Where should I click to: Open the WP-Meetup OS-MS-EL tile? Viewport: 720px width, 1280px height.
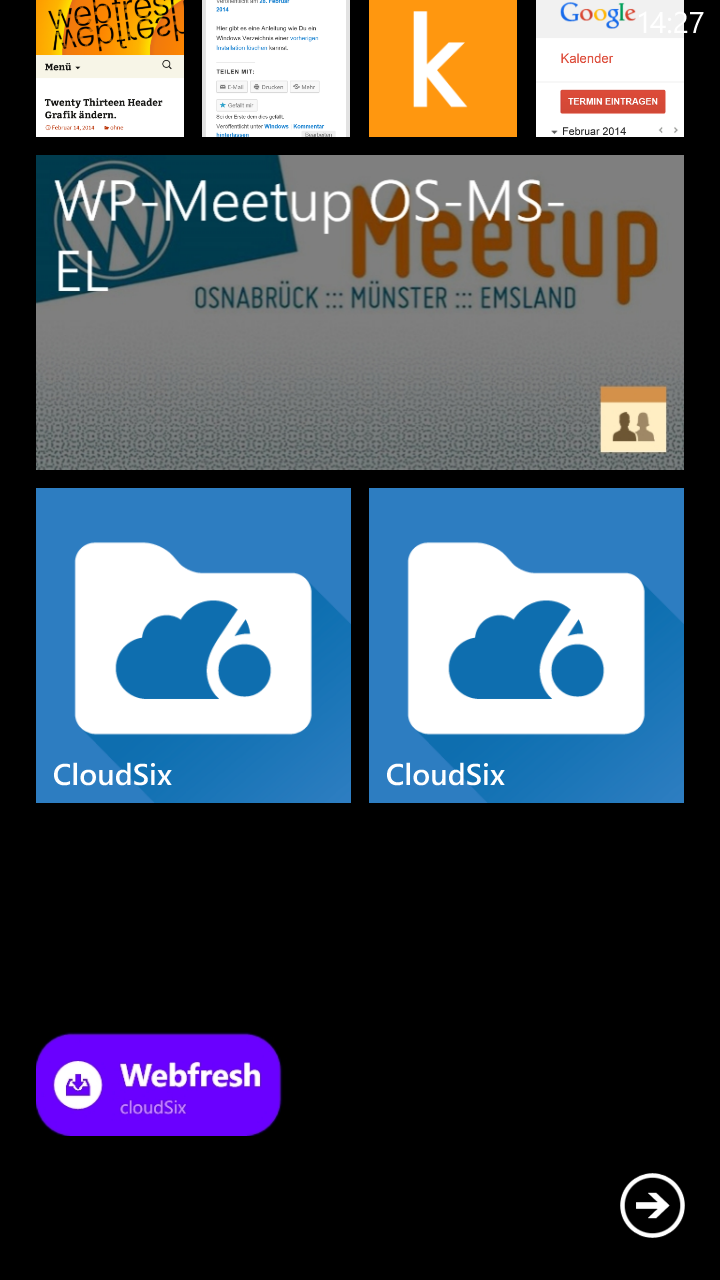pos(360,312)
